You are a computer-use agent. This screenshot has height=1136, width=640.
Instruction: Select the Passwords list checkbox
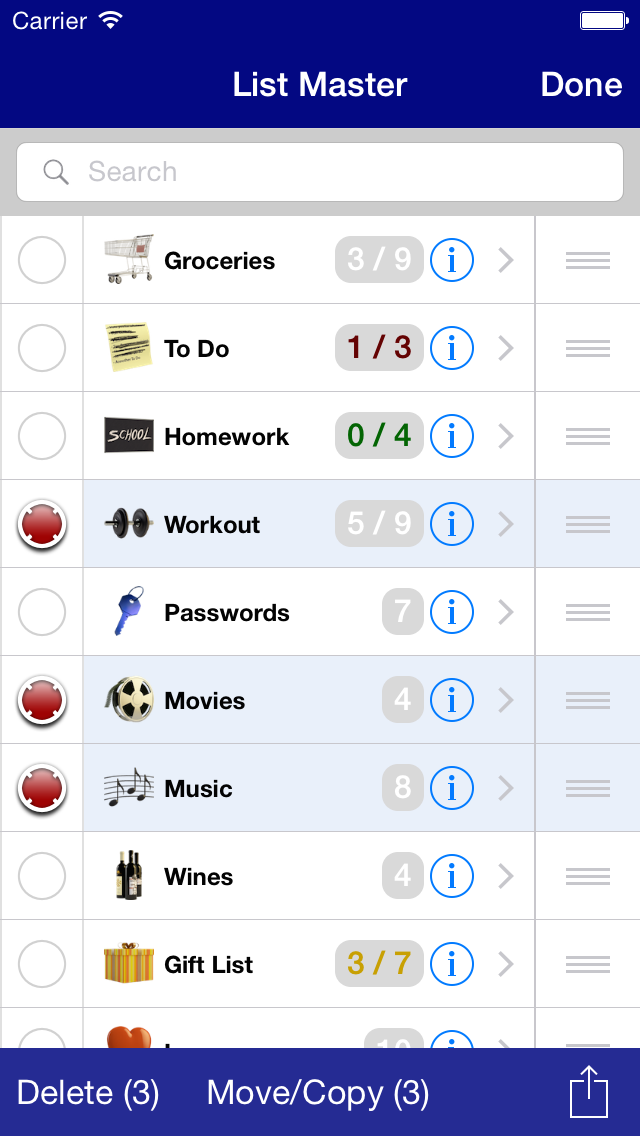coord(42,613)
